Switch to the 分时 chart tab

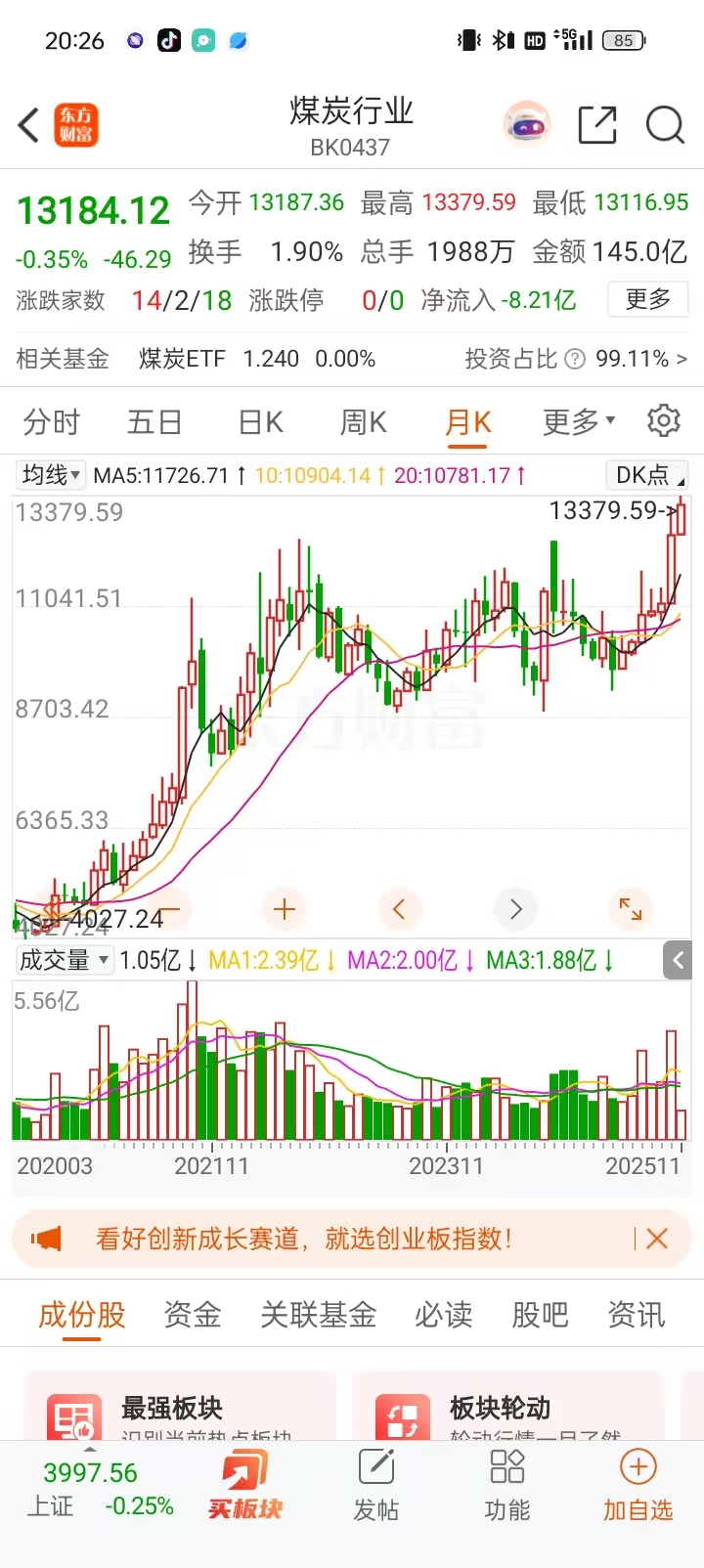click(x=51, y=422)
